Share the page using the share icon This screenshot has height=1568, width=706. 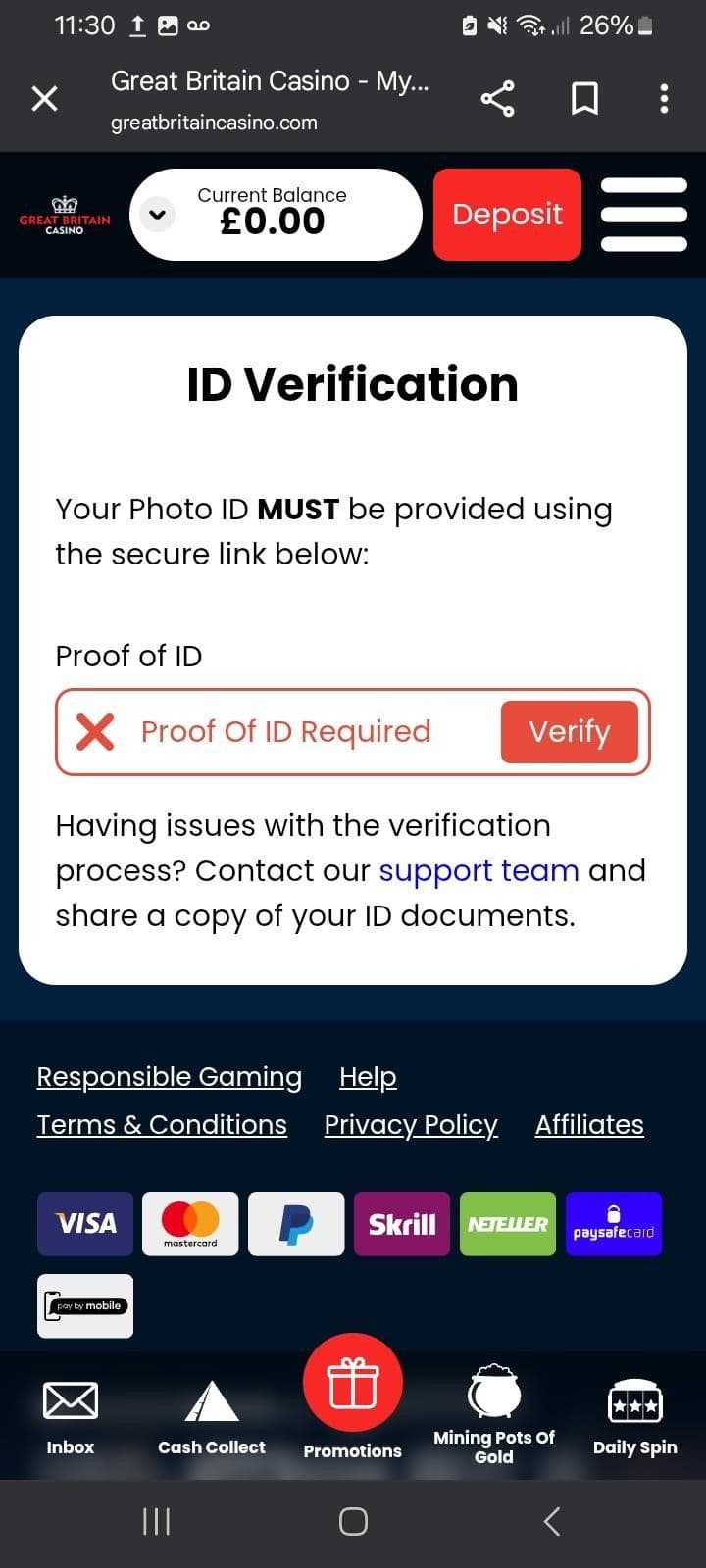point(498,98)
